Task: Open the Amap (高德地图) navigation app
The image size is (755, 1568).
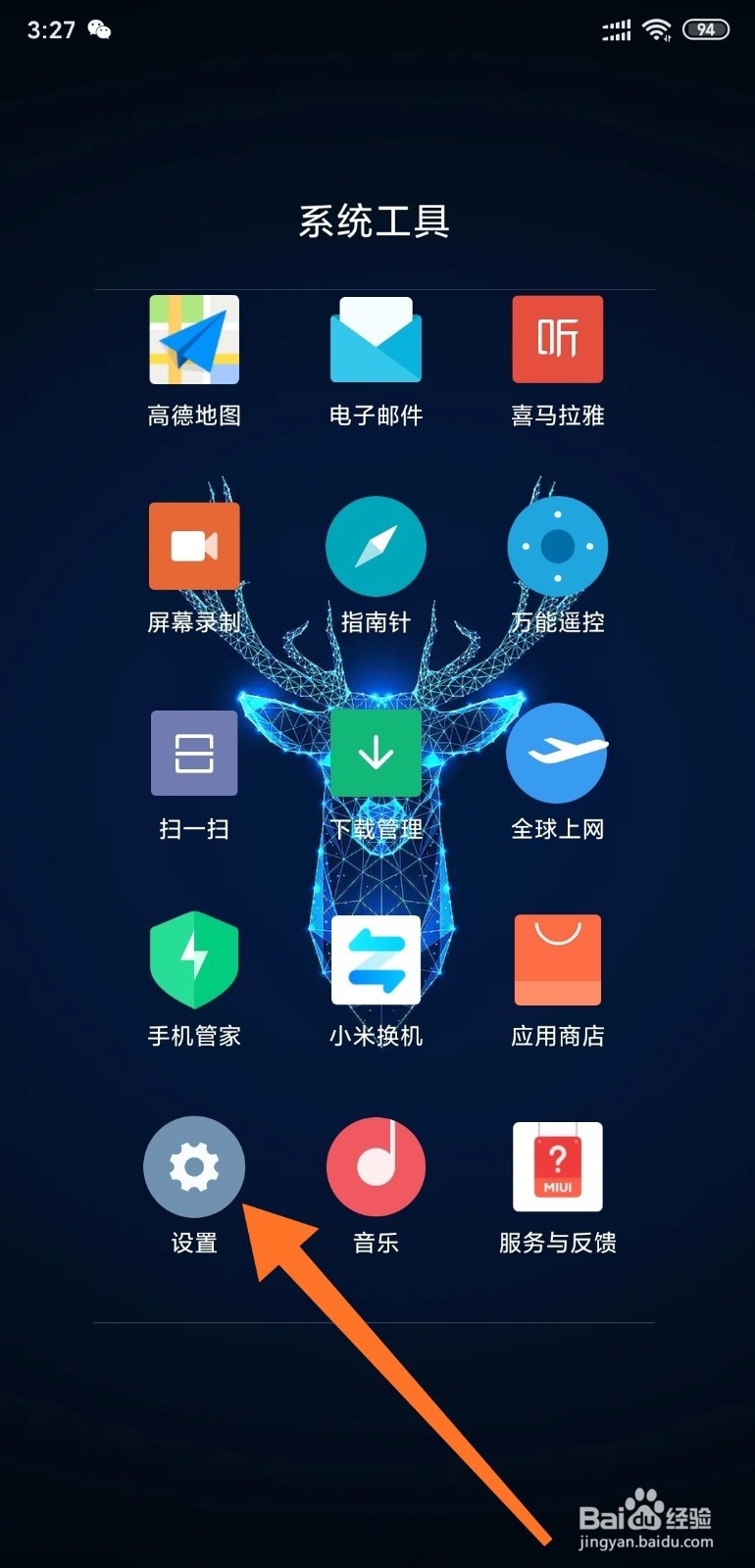Action: pyautogui.click(x=193, y=339)
